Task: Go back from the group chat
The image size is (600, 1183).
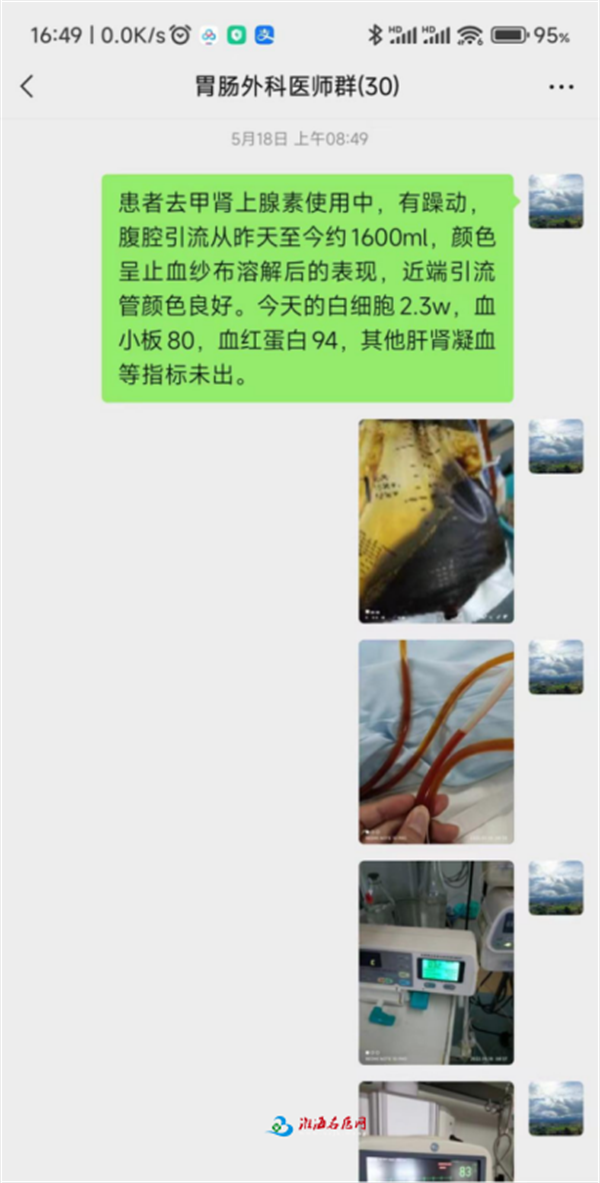Action: click(x=27, y=87)
